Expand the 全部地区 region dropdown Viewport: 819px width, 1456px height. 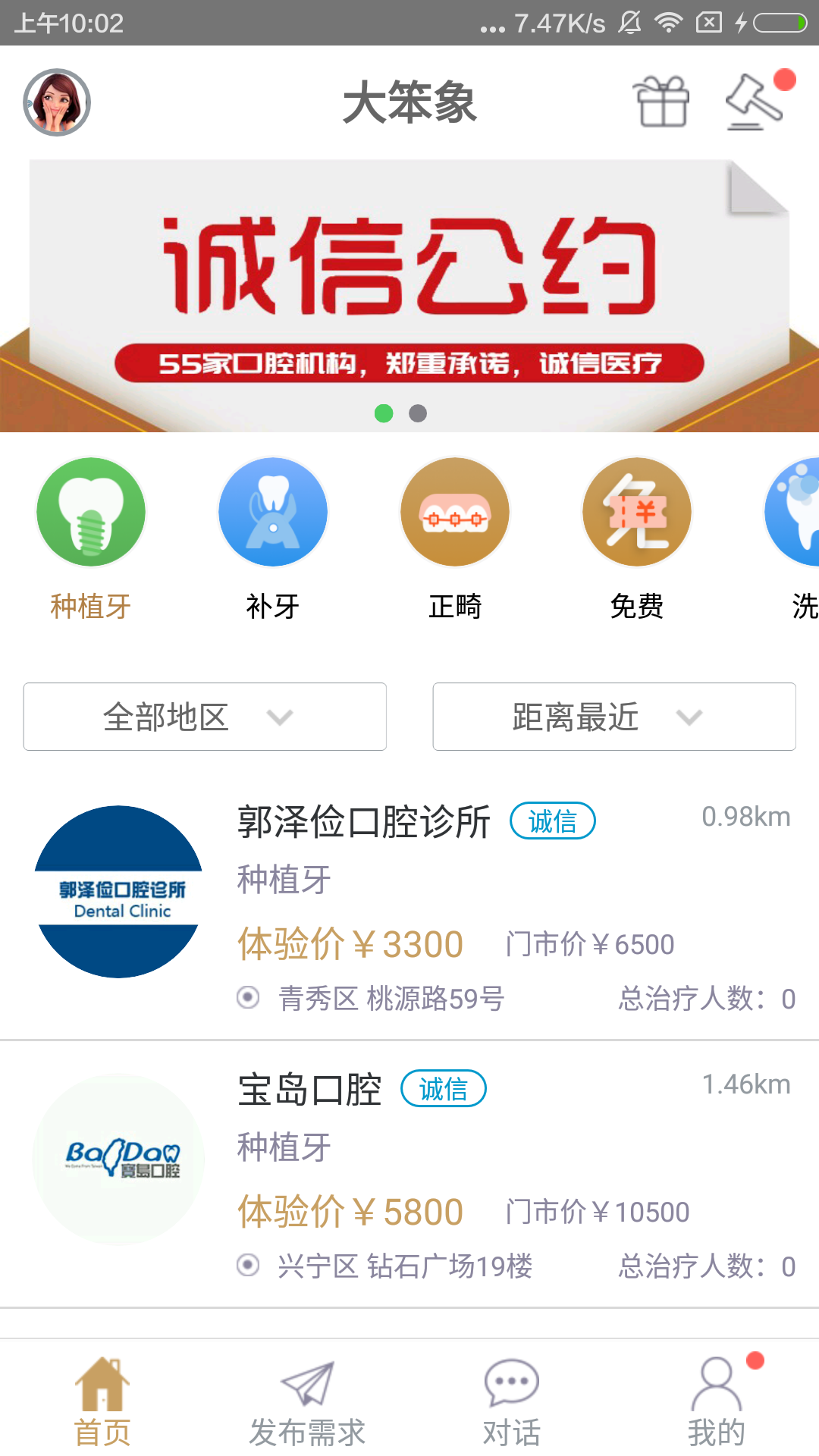coord(205,717)
